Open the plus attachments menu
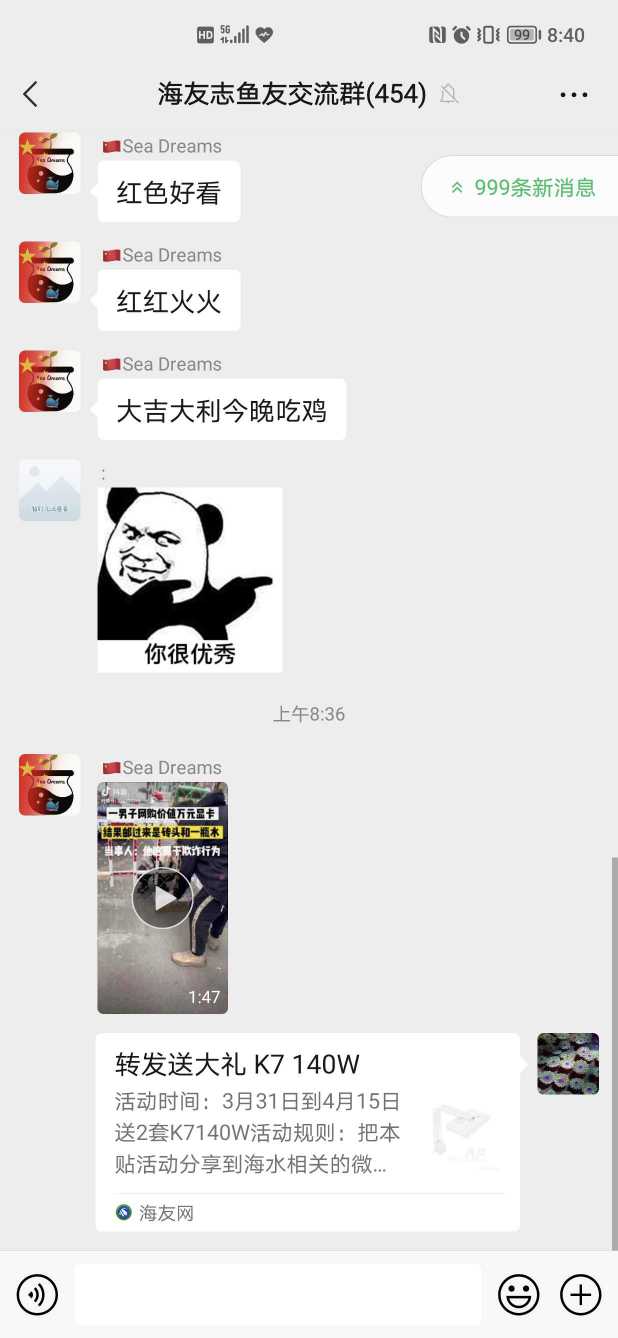 coord(580,1295)
